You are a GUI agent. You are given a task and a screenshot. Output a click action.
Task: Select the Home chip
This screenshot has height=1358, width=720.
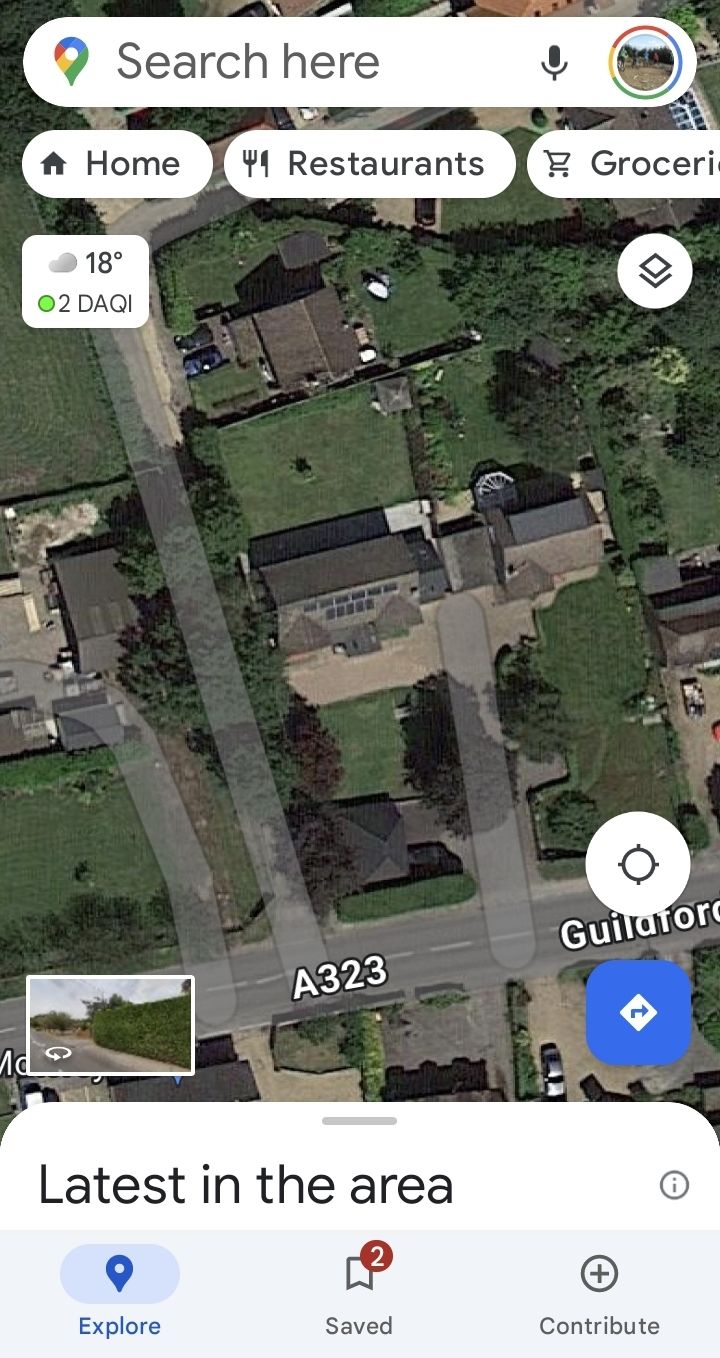click(116, 164)
